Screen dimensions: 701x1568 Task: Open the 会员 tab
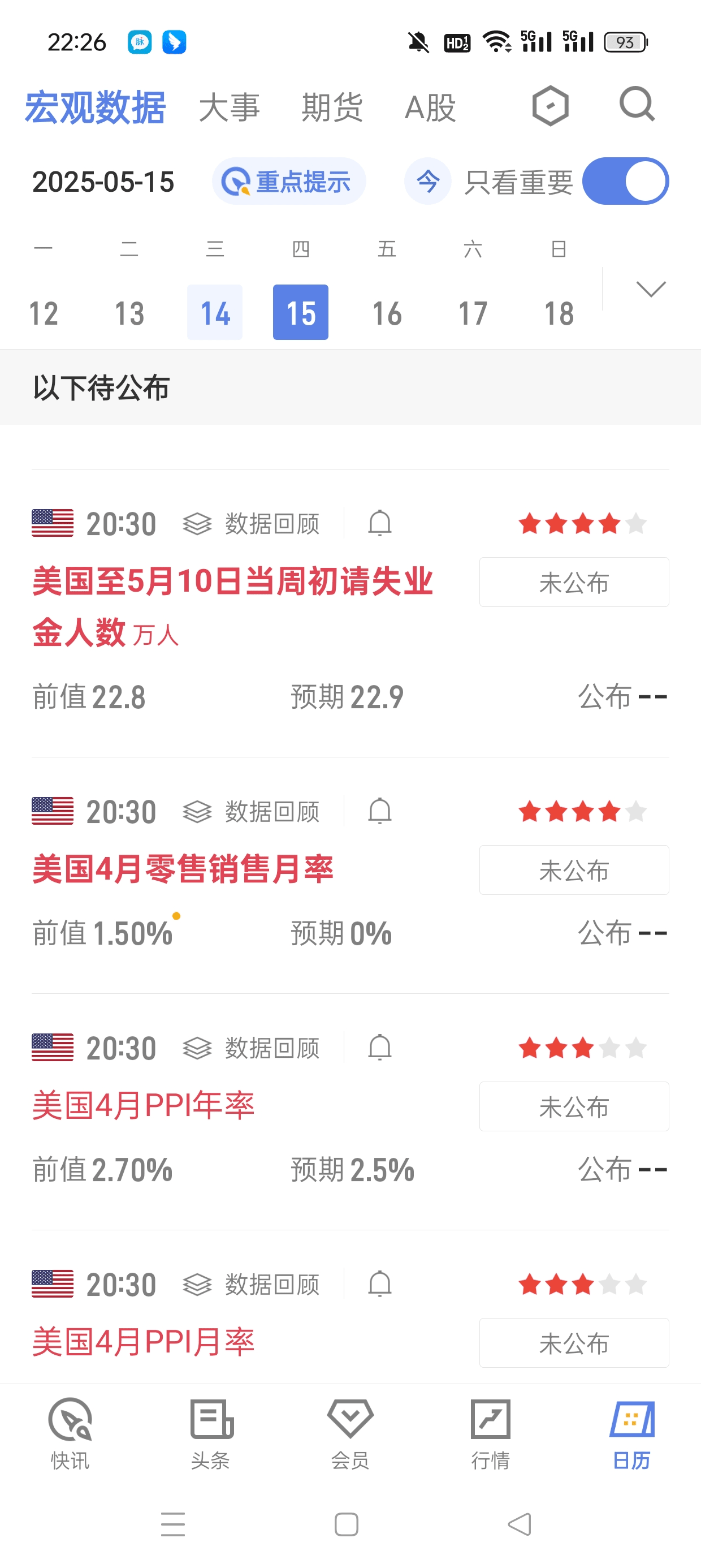coord(350,1434)
